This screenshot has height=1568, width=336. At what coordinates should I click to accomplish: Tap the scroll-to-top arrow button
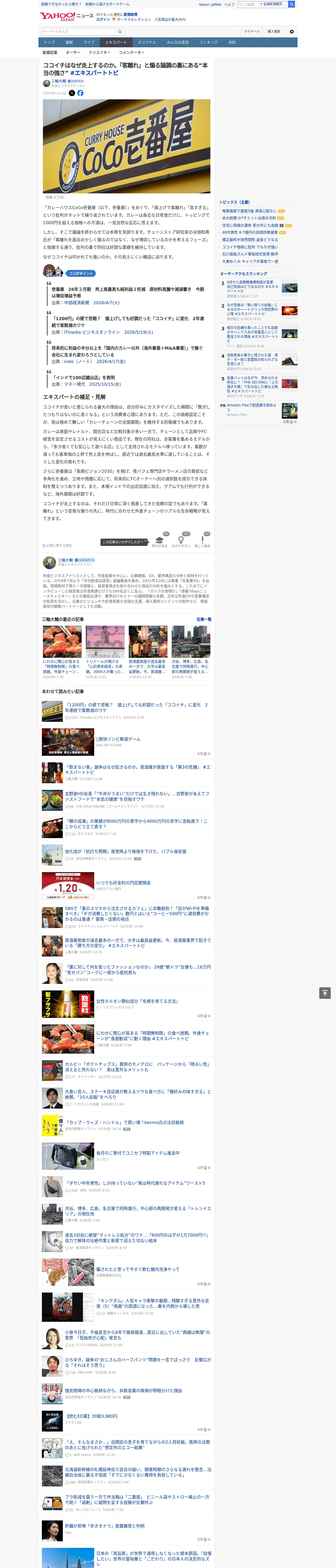point(325,993)
